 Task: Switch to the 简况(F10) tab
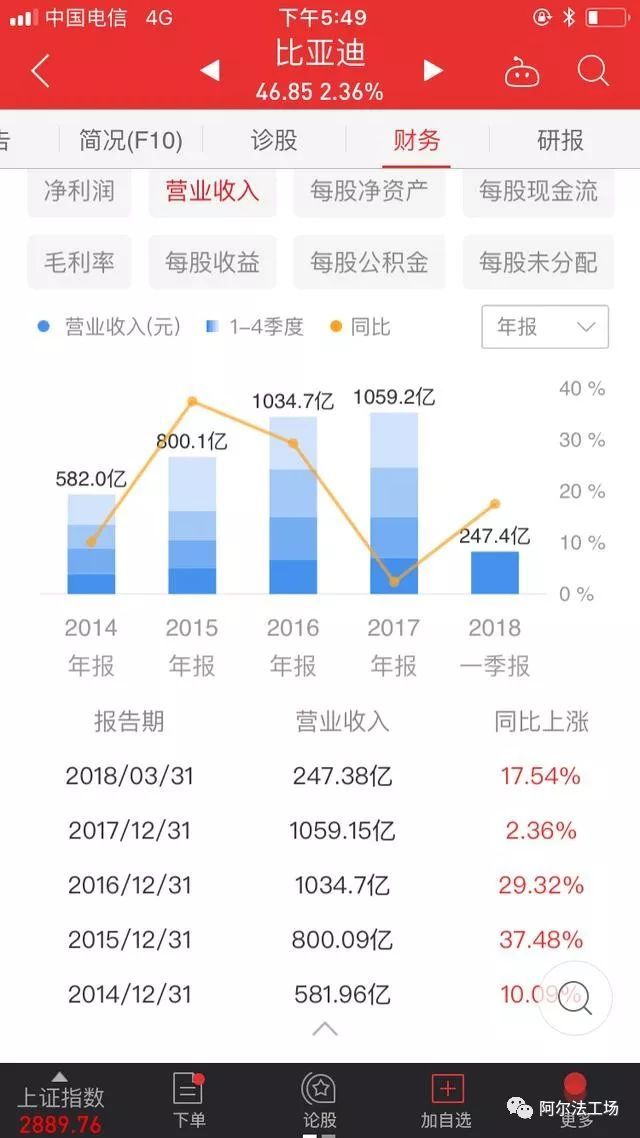[131, 140]
